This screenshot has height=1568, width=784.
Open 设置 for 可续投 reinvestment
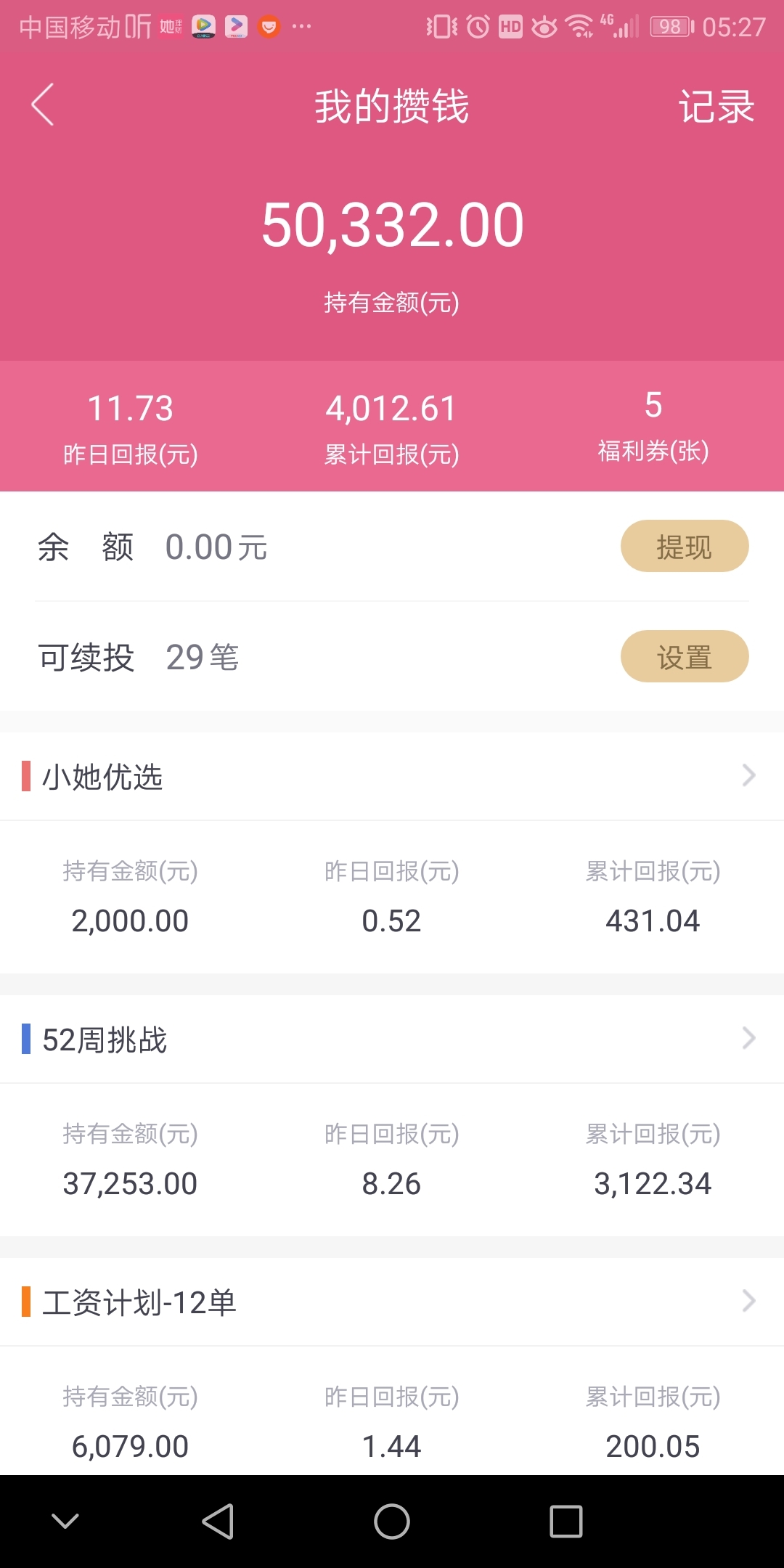(x=684, y=657)
